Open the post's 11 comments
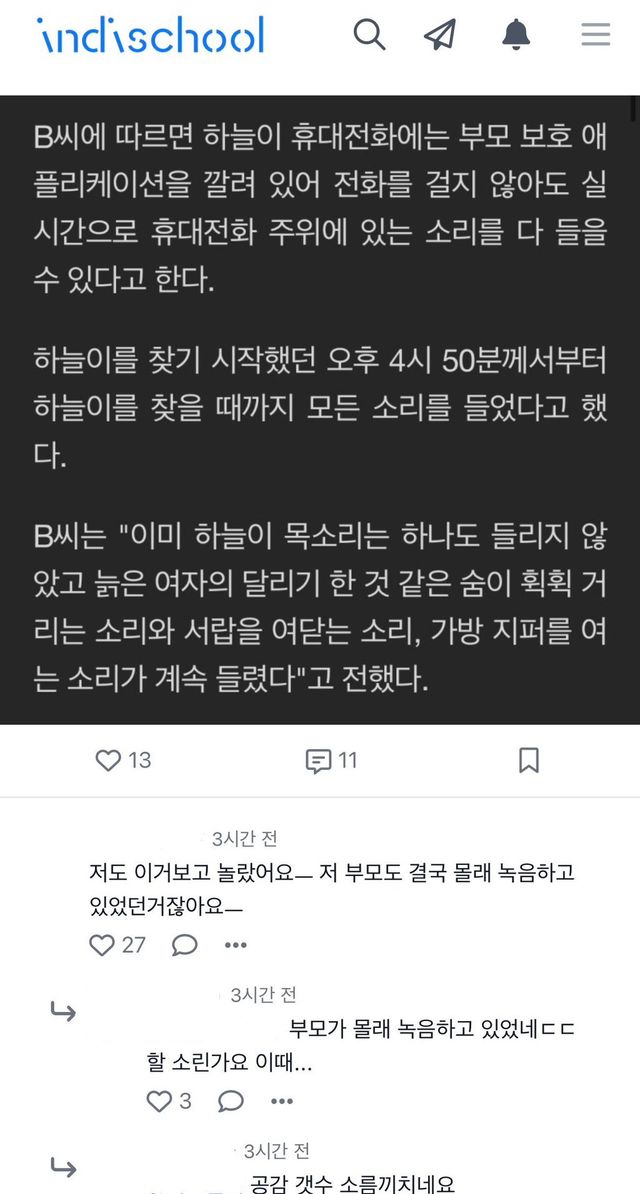The image size is (640, 1194). [x=319, y=761]
